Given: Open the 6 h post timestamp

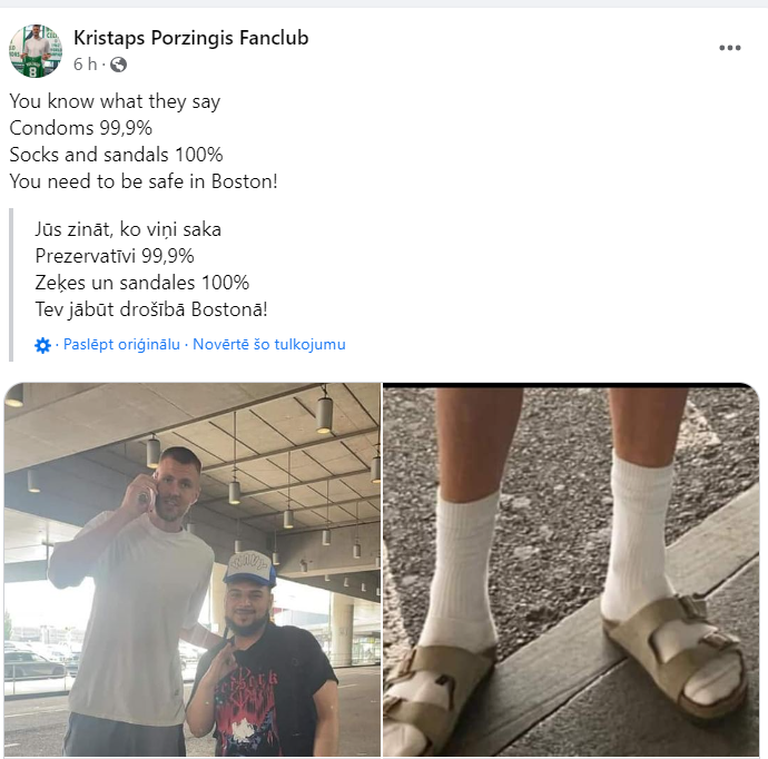Looking at the screenshot, I should (85, 65).
